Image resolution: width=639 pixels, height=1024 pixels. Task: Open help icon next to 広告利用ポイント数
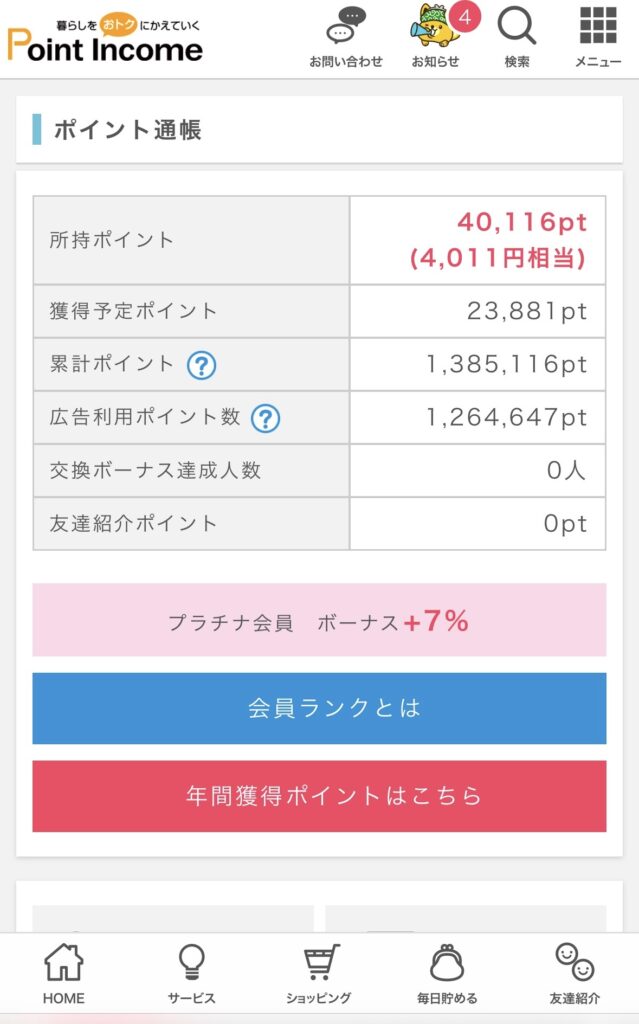point(266,418)
